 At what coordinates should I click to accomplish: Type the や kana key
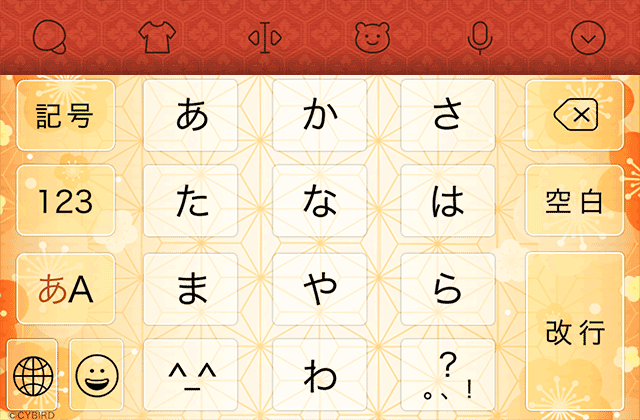coord(320,289)
